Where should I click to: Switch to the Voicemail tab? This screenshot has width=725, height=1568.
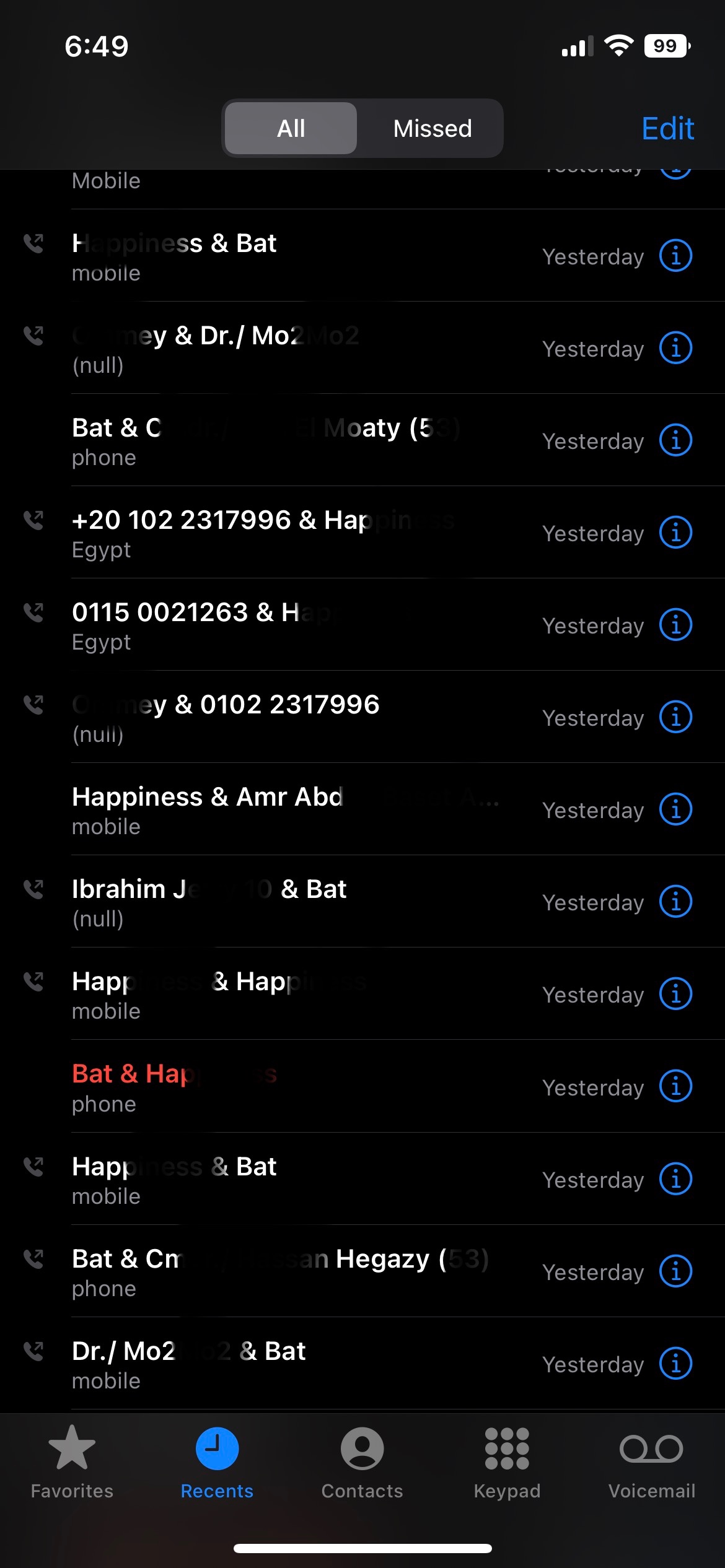pyautogui.click(x=651, y=1461)
